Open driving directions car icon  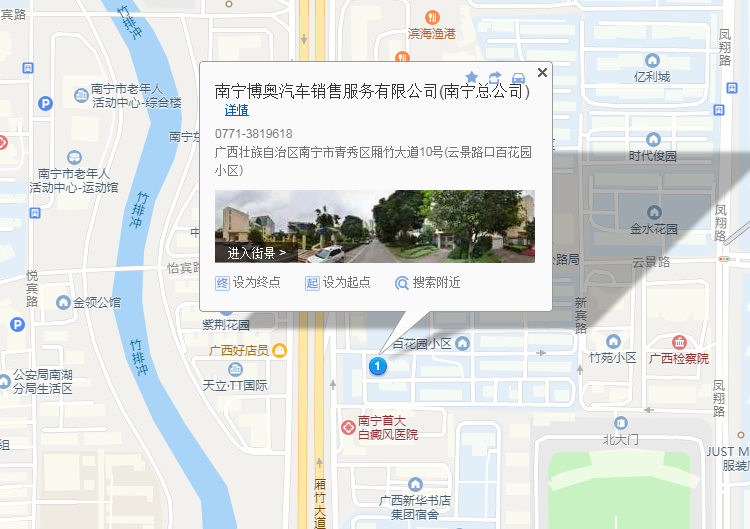click(x=518, y=77)
